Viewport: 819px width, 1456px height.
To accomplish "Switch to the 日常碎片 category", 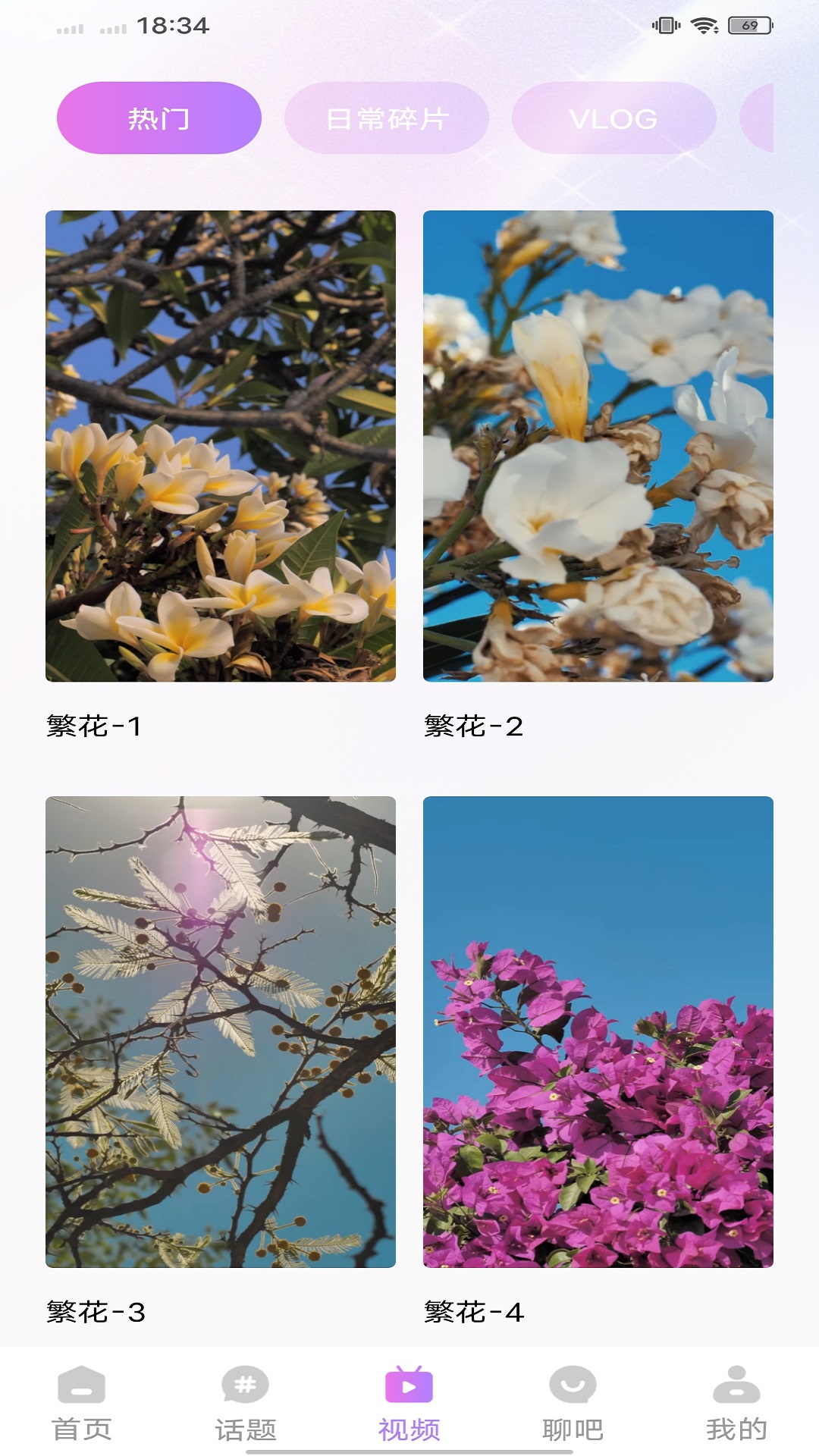I will 386,118.
